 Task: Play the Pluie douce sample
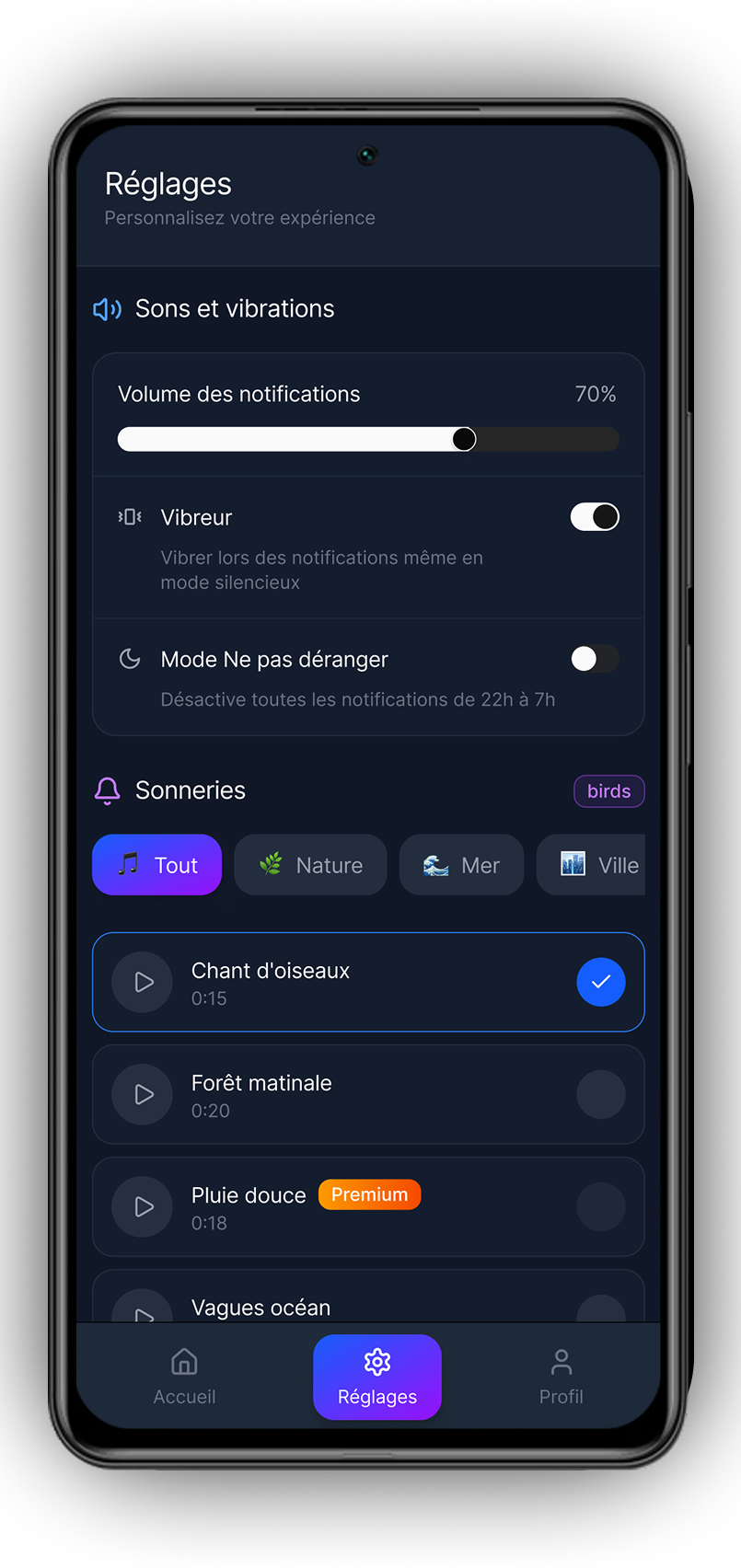143,1206
